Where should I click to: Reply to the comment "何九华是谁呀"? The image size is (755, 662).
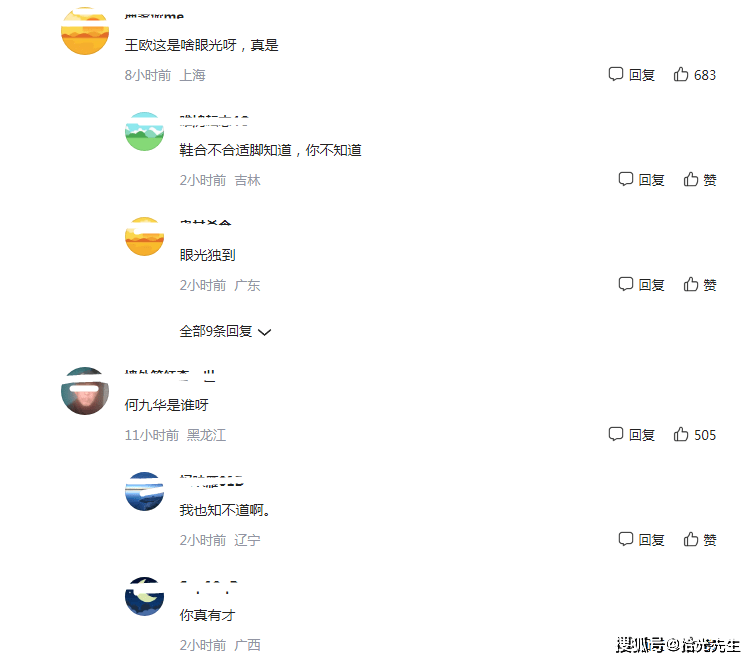tap(632, 435)
